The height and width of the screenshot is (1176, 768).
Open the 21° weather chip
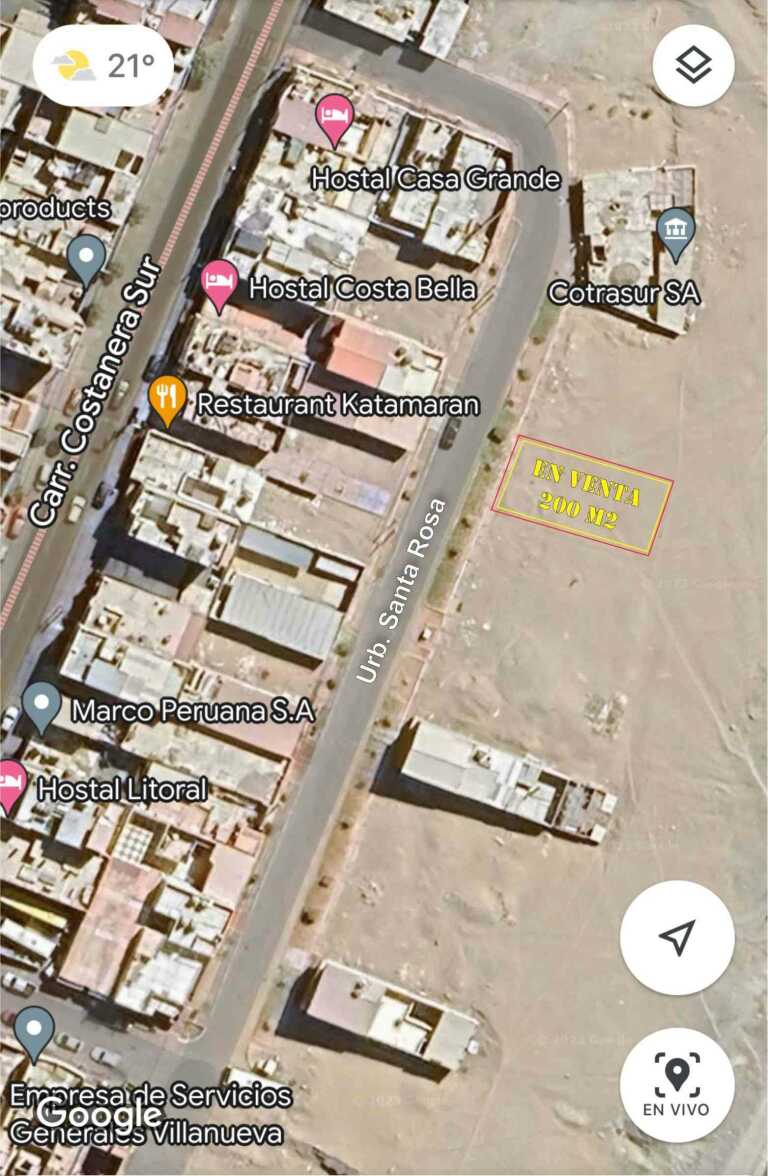[x=104, y=66]
